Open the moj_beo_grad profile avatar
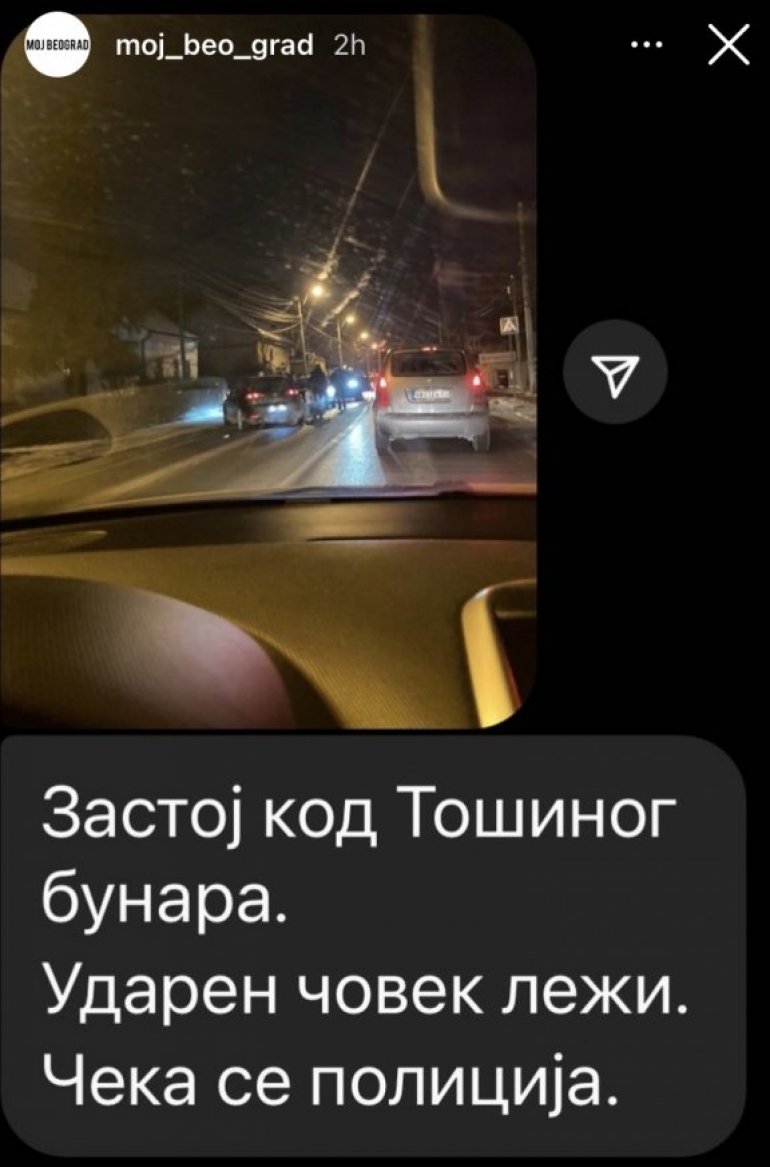770x1167 pixels. (x=57, y=45)
